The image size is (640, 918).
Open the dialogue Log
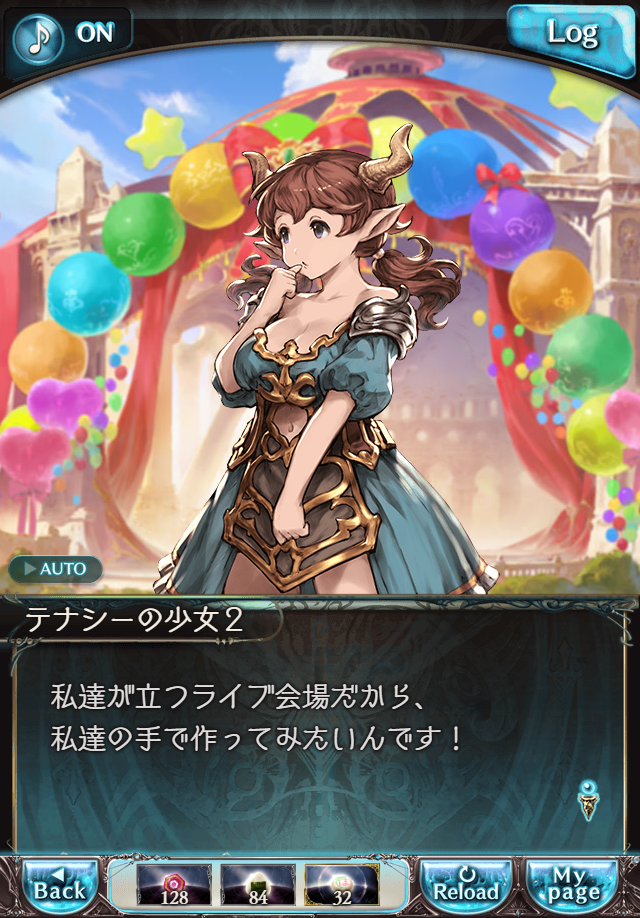pyautogui.click(x=570, y=33)
